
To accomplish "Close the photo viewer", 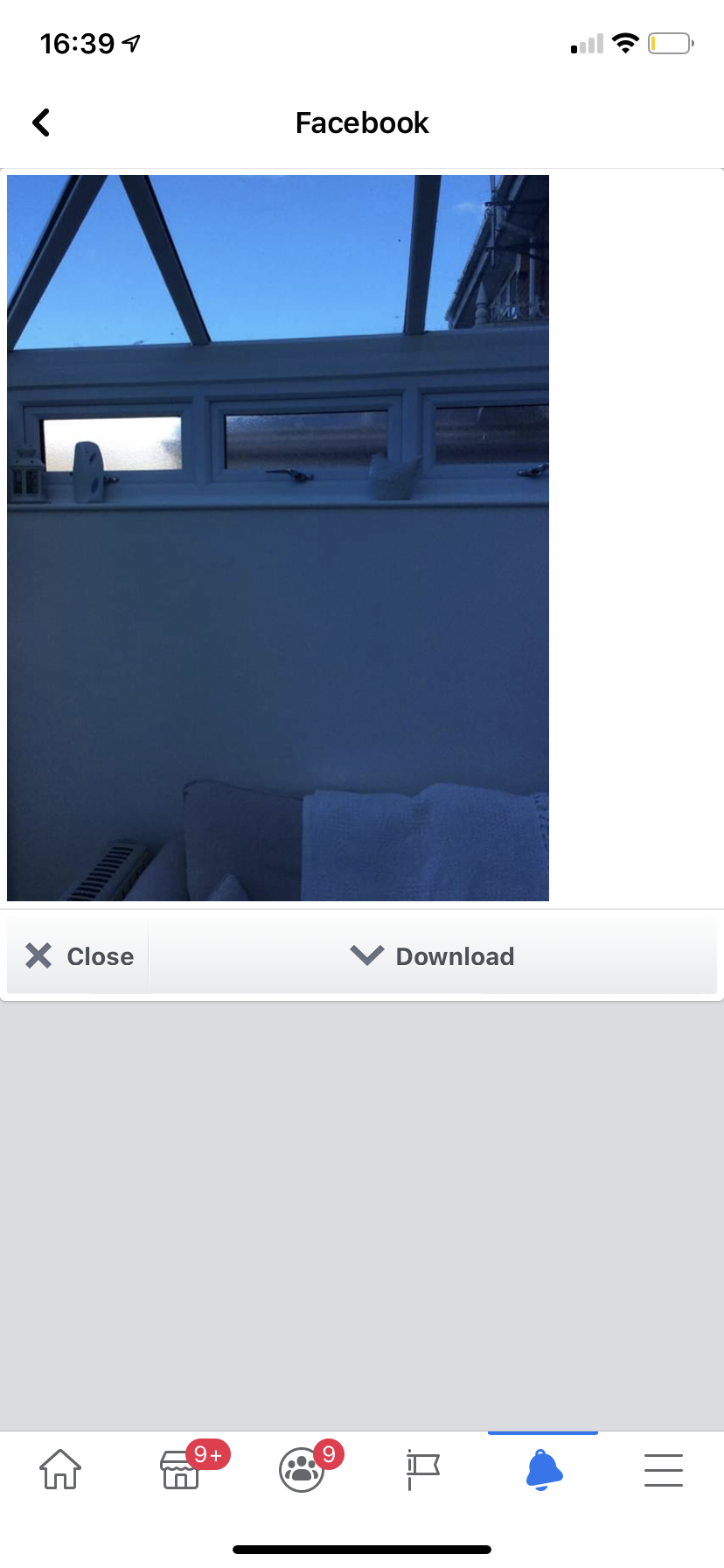I will click(x=79, y=955).
